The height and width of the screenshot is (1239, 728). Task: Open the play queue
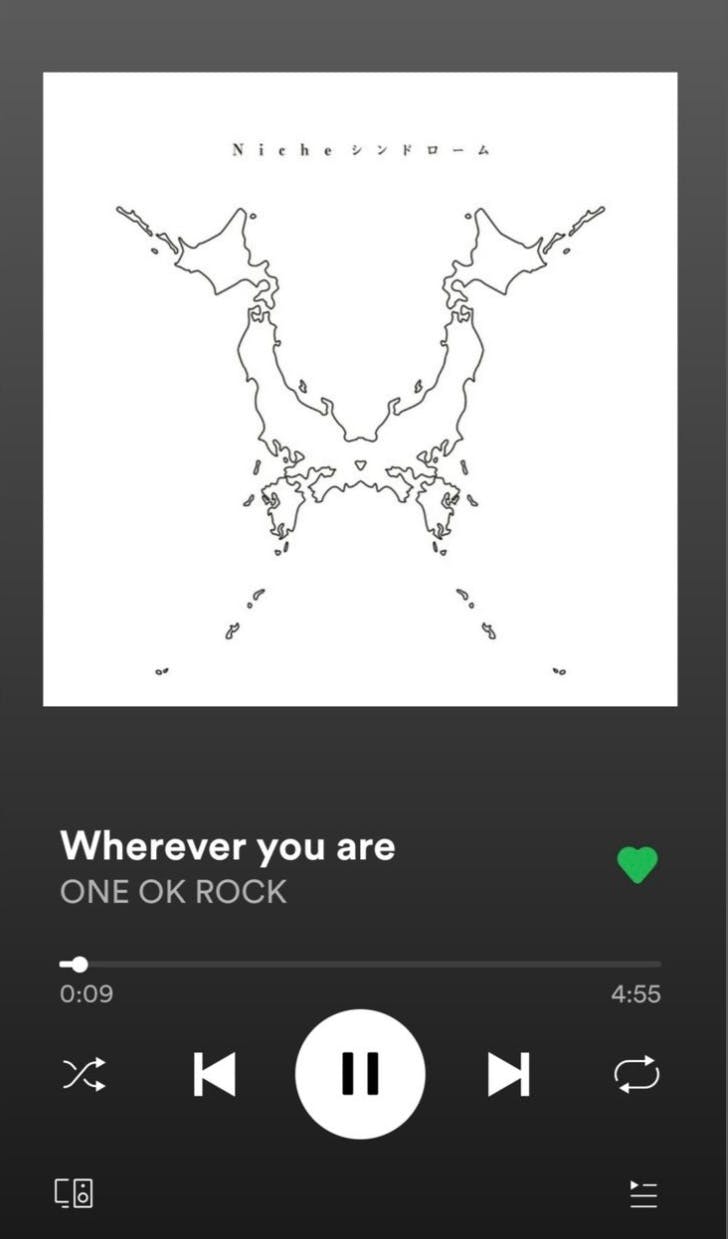pos(644,1194)
